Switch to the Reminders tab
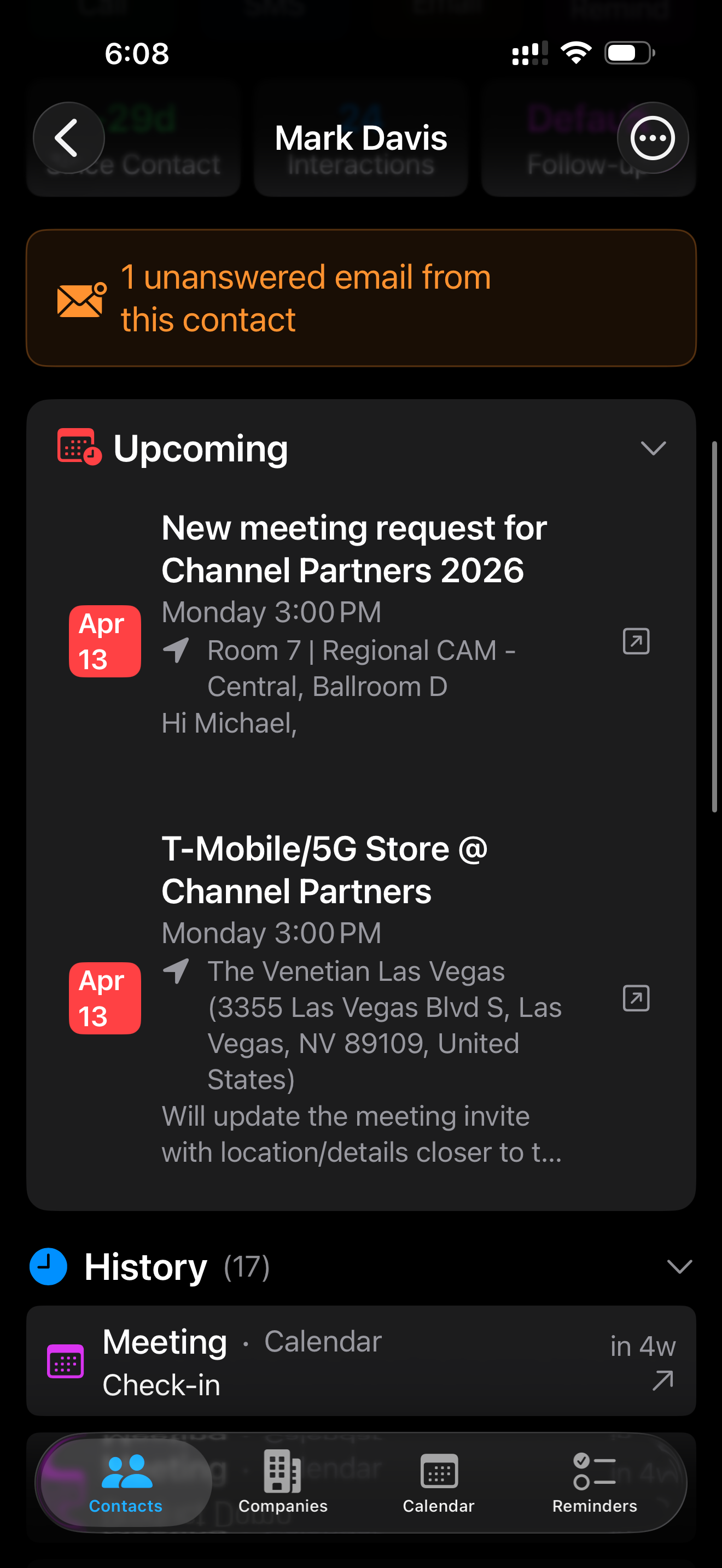The image size is (722, 1568). 593,1483
